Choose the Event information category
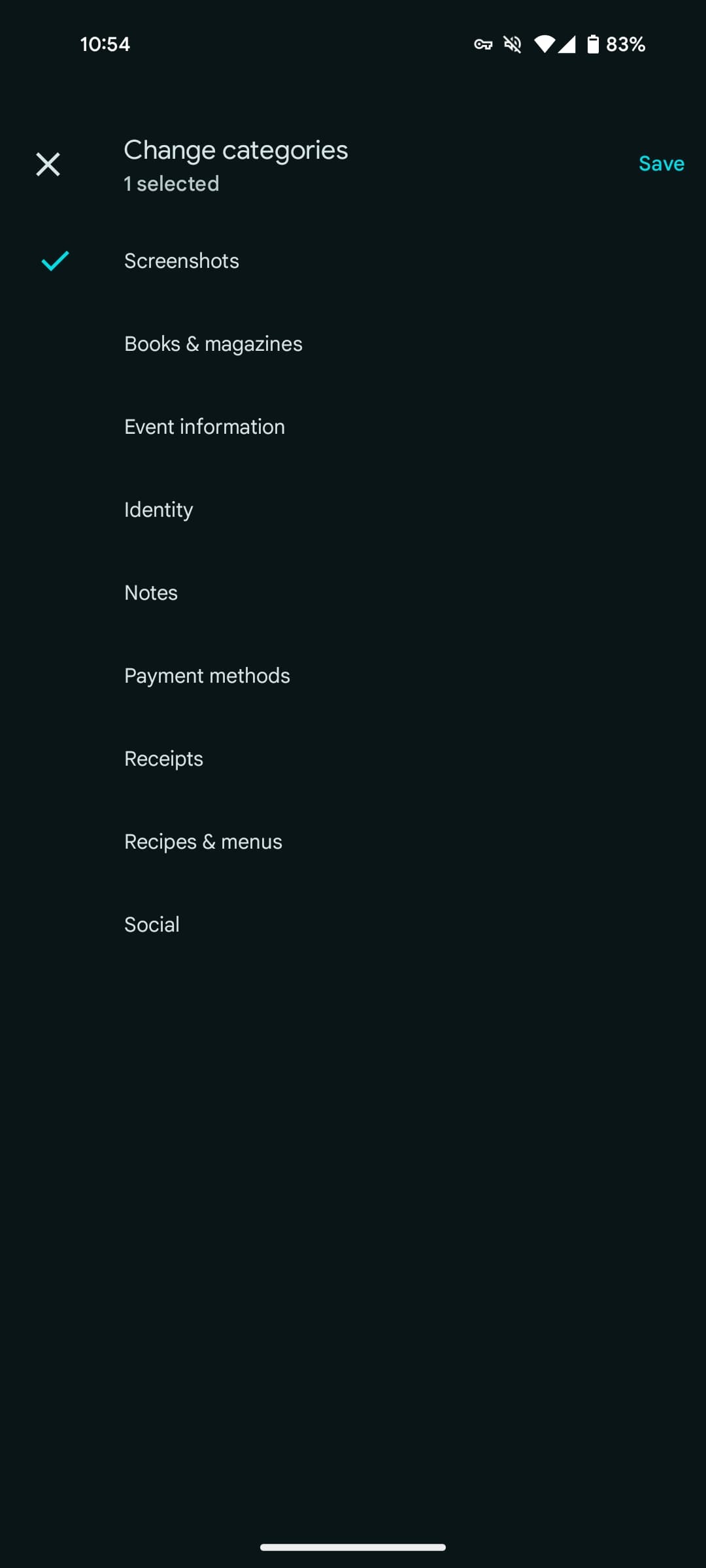Viewport: 706px width, 1568px height. point(353,427)
